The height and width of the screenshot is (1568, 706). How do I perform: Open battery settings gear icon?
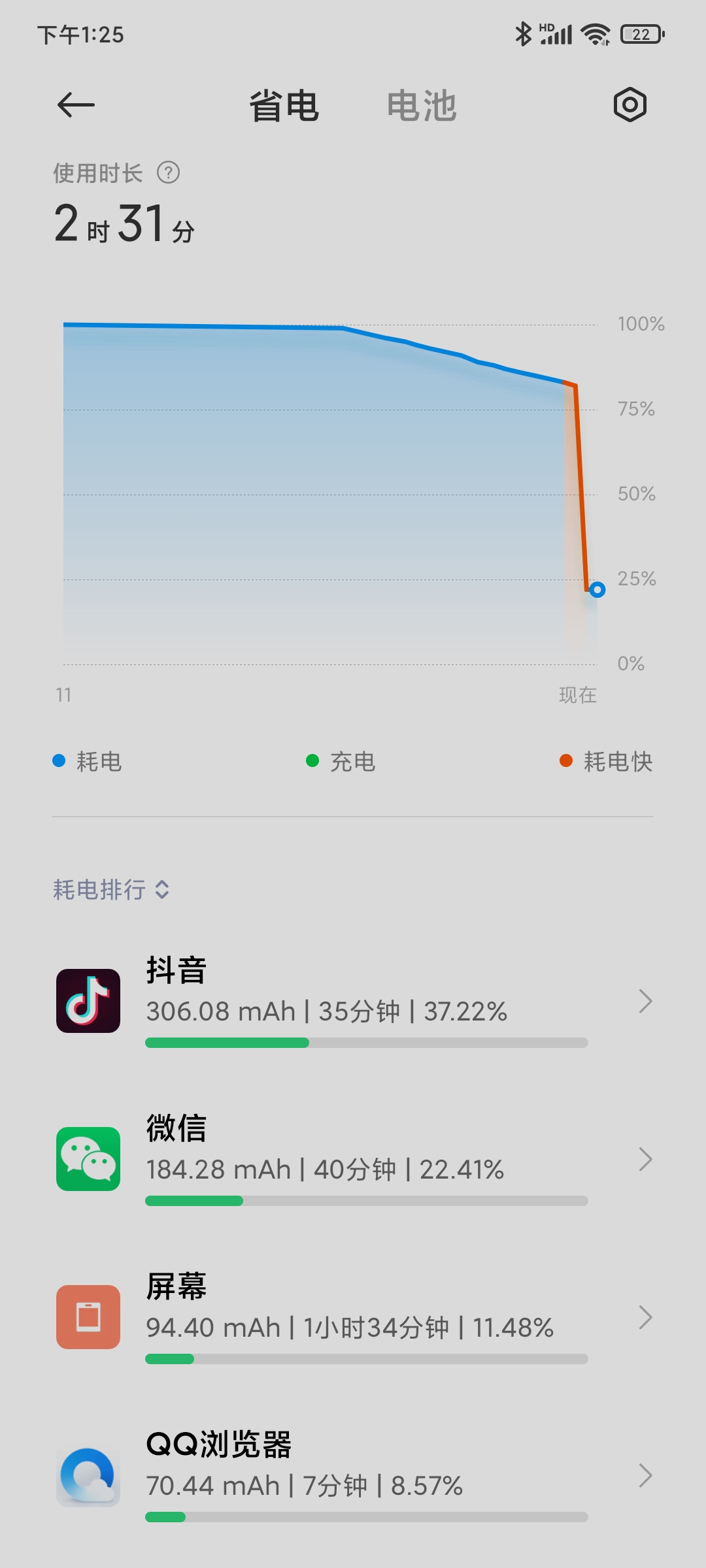(630, 105)
